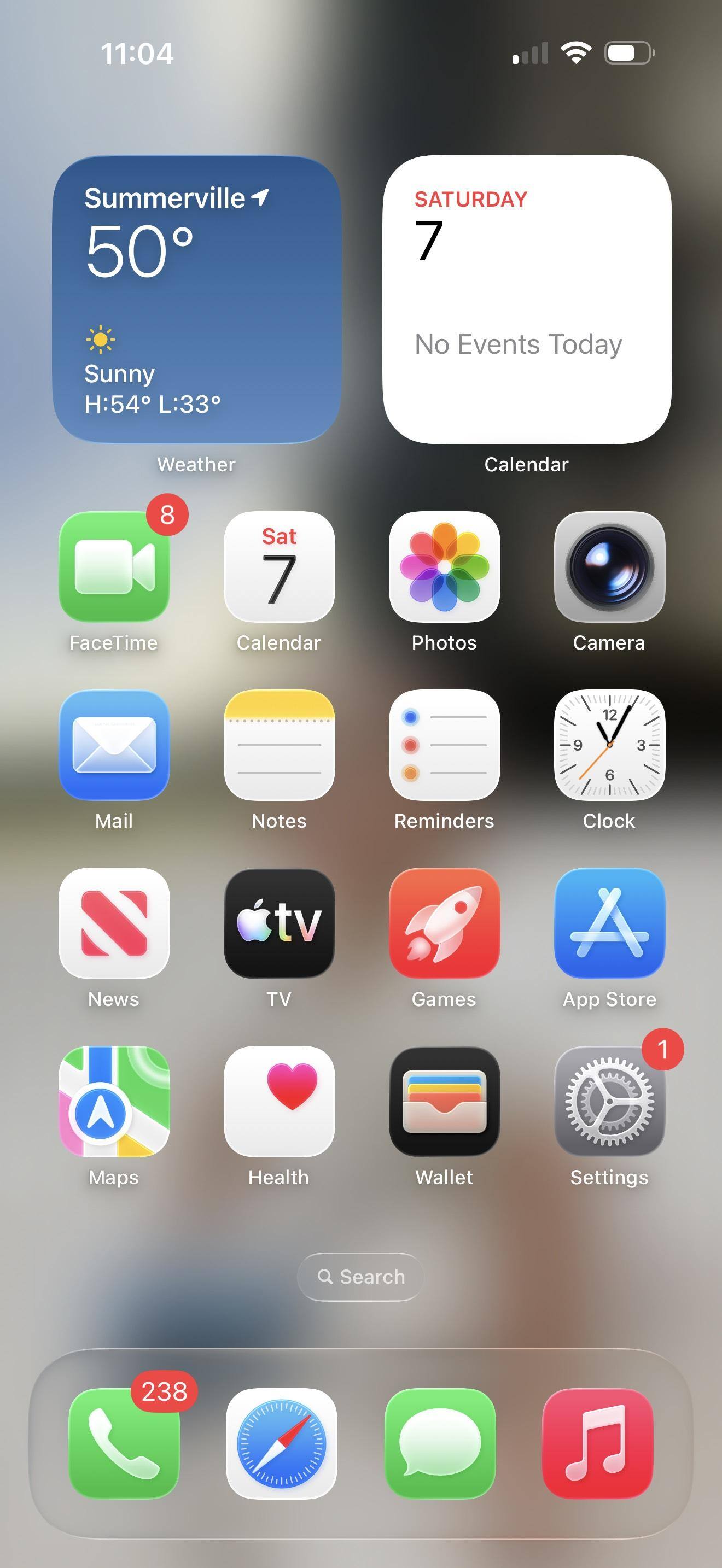Launch the FaceTime app
The height and width of the screenshot is (1568, 722).
point(114,567)
